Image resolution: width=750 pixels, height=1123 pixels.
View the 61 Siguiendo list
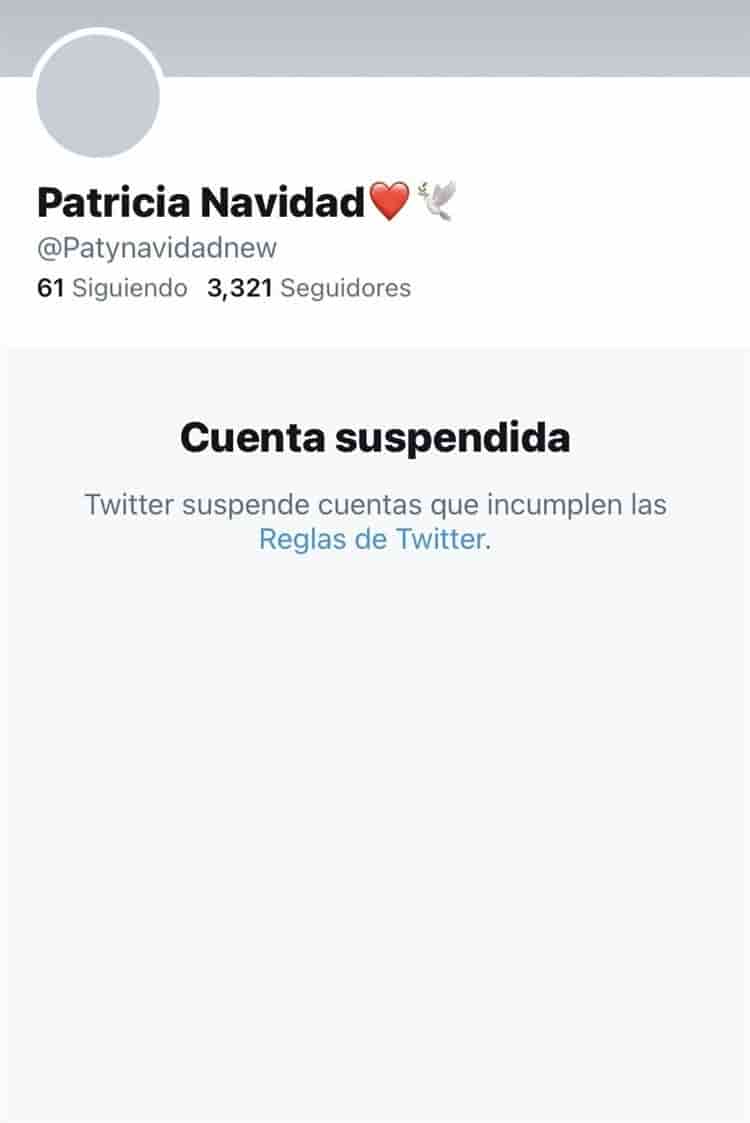point(112,289)
